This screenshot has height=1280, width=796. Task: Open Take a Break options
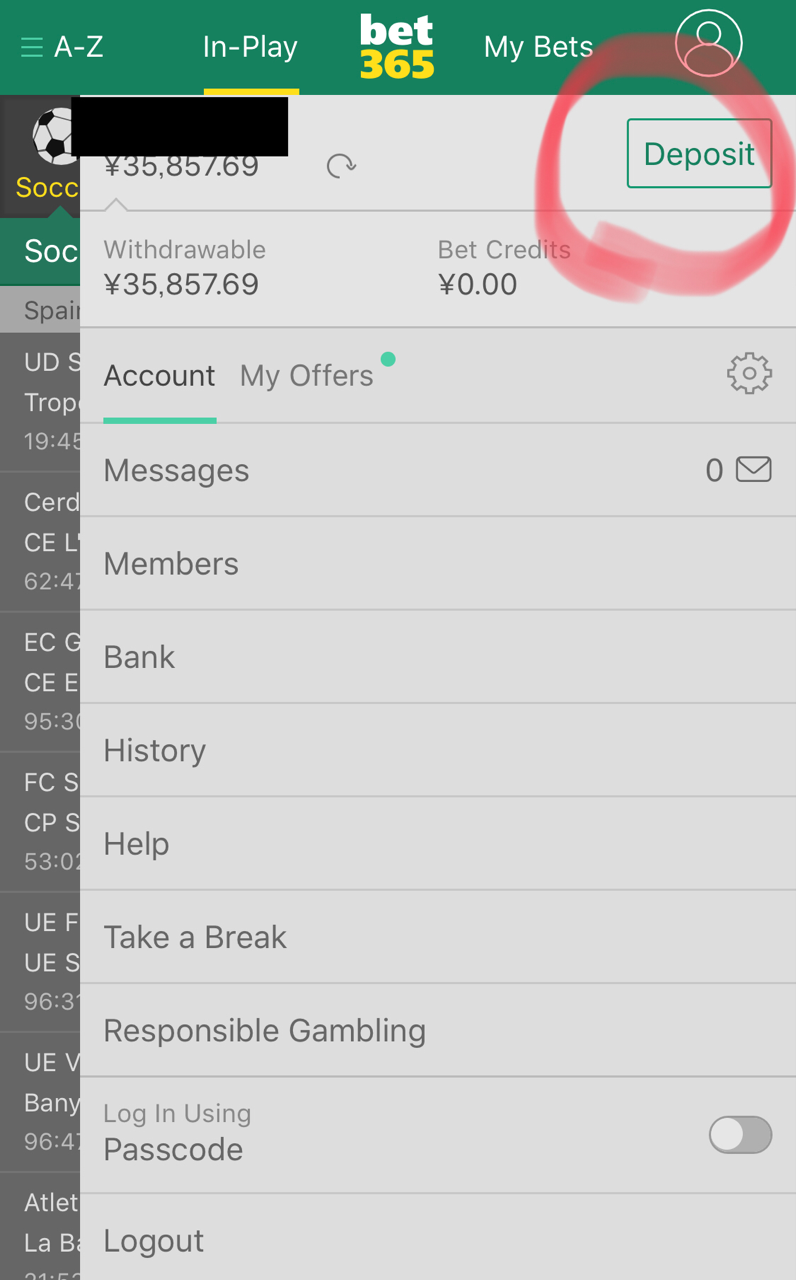tap(438, 937)
